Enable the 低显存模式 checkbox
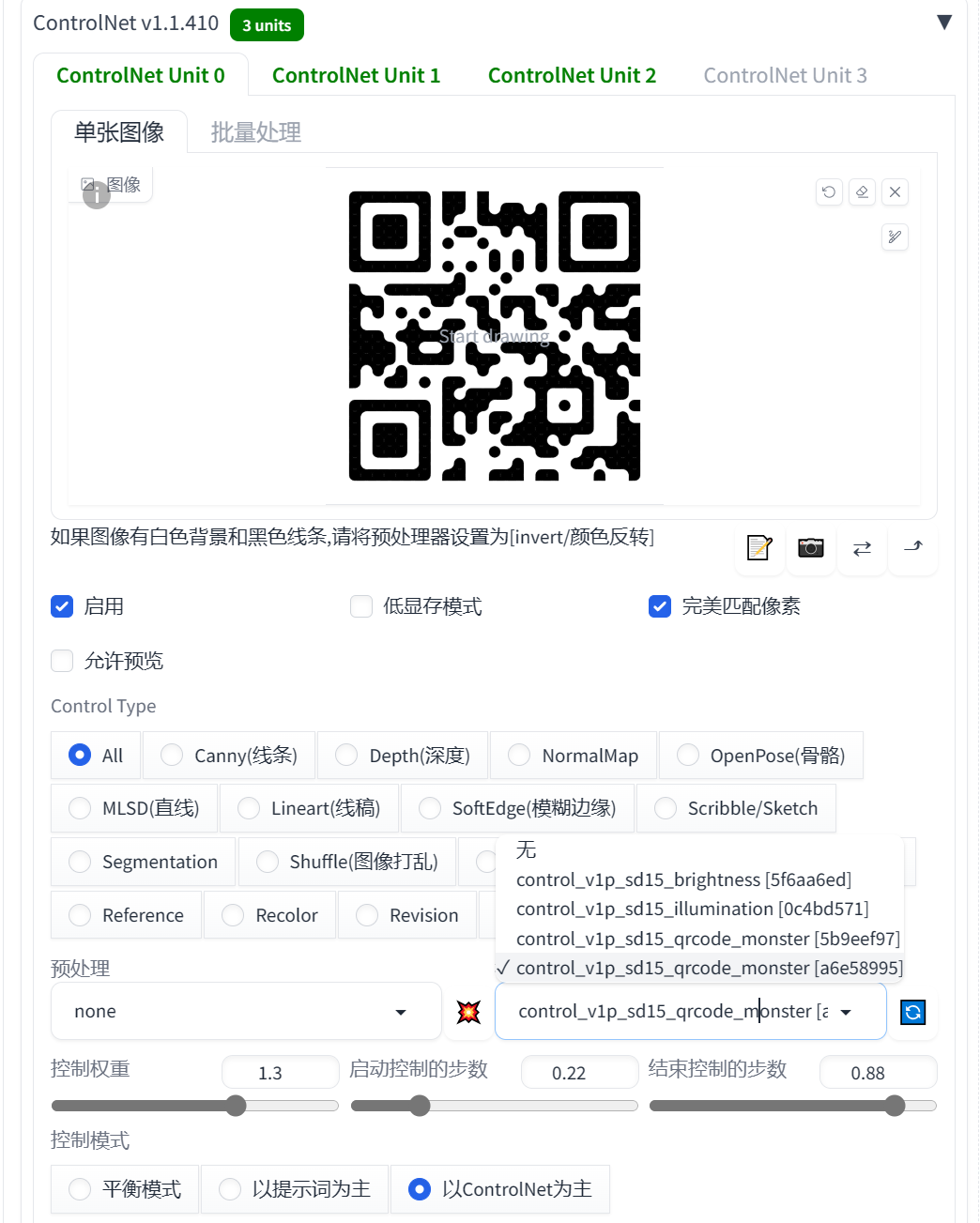 pyautogui.click(x=361, y=606)
